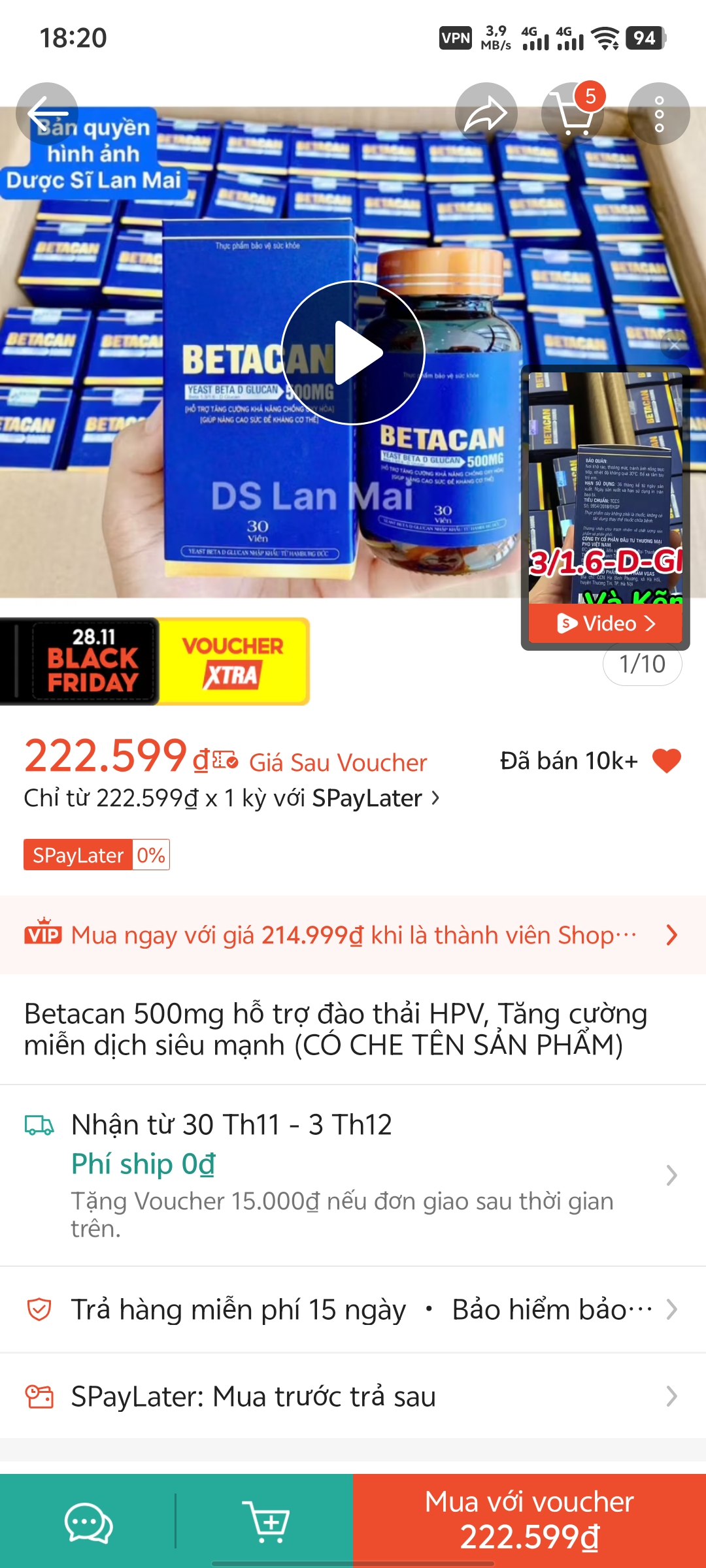
Task: Play the product video
Action: point(353,353)
